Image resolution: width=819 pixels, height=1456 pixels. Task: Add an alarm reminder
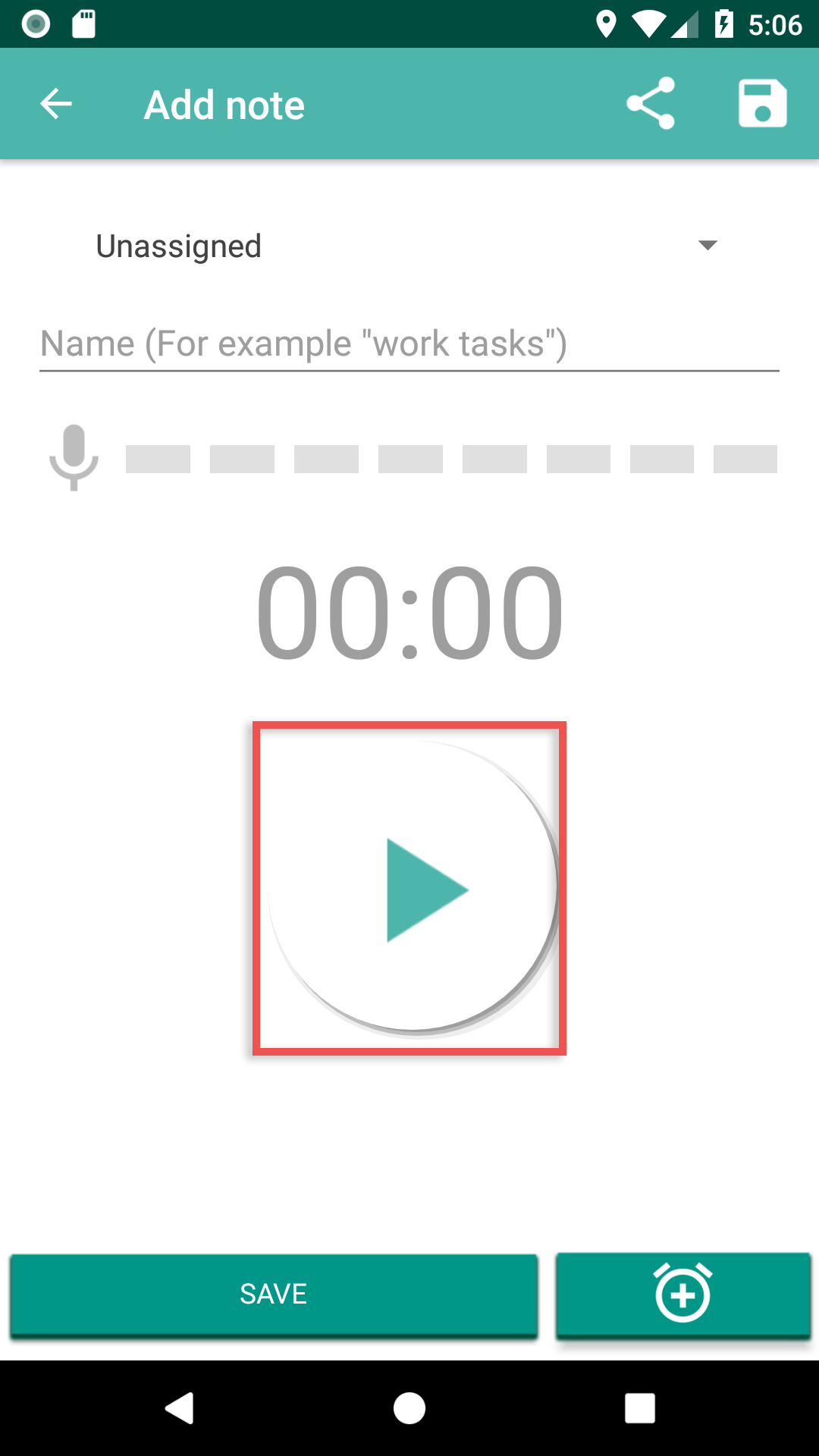(x=683, y=1294)
